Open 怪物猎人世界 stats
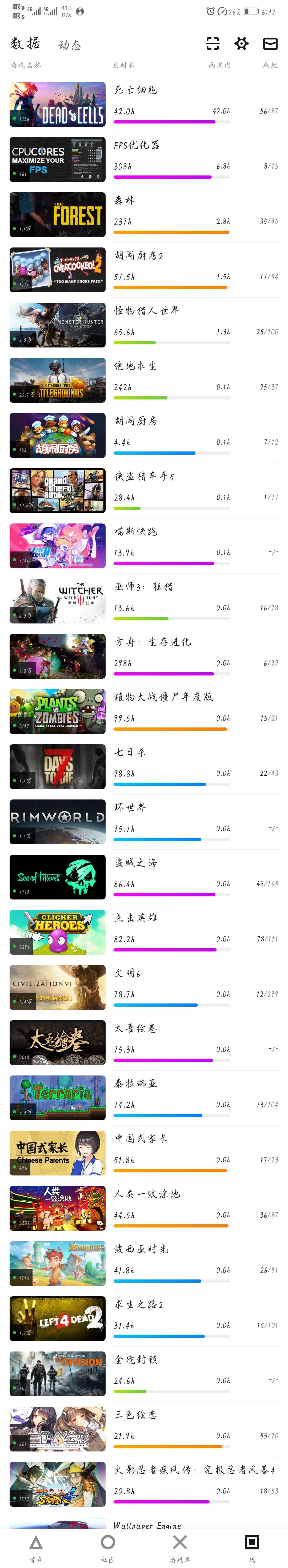The image size is (288, 1568). (x=144, y=325)
